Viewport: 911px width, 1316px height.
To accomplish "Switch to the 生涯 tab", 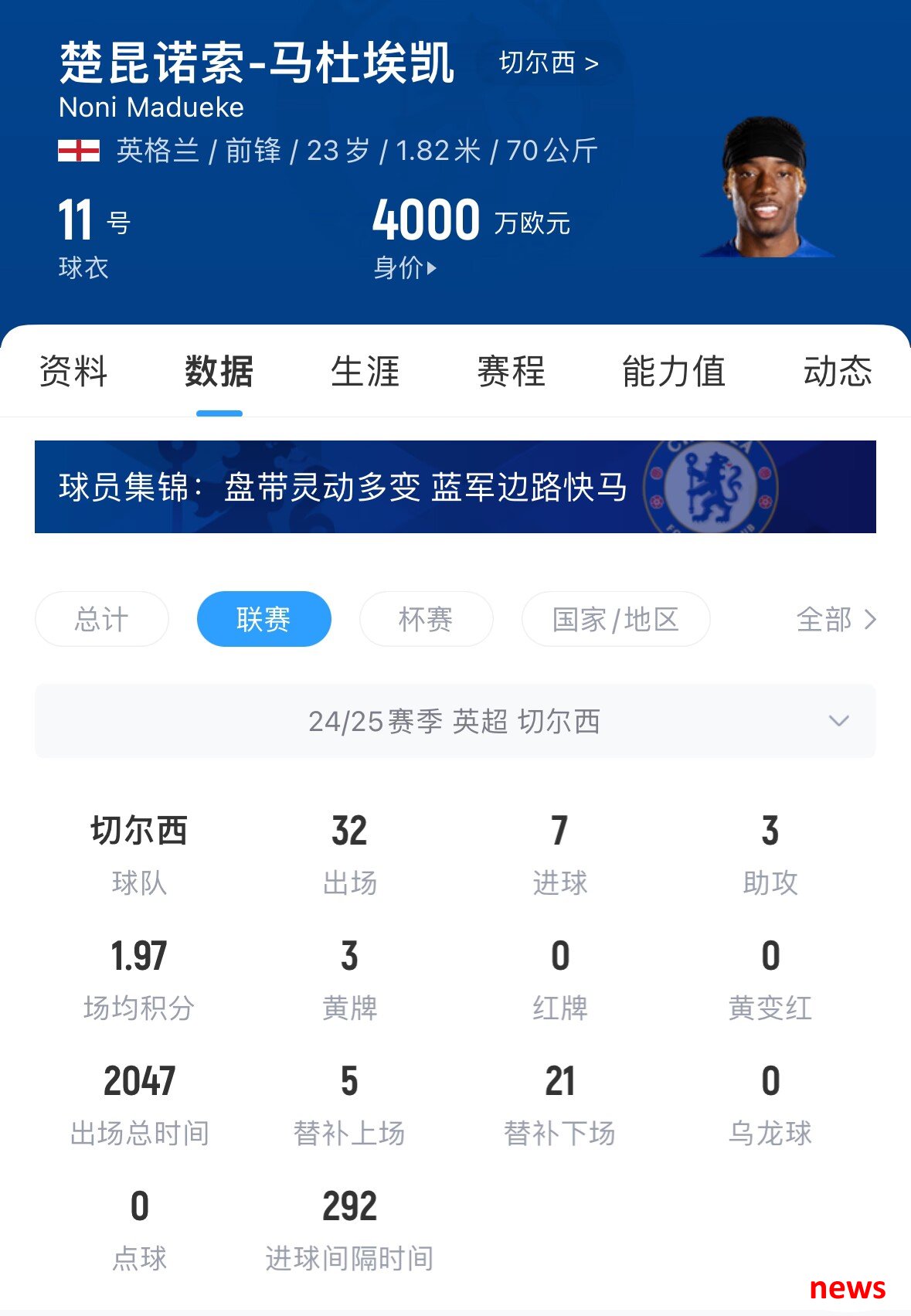I will 365,372.
